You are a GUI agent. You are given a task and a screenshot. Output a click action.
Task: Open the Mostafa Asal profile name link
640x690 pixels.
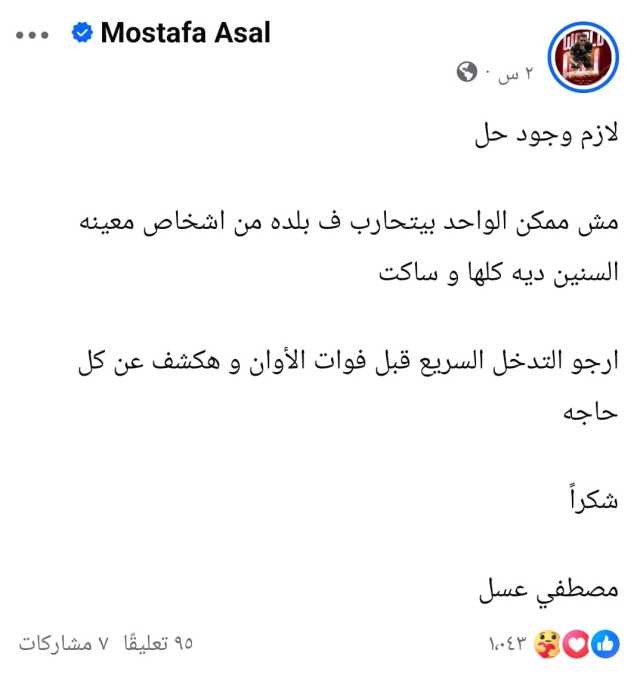pos(185,33)
